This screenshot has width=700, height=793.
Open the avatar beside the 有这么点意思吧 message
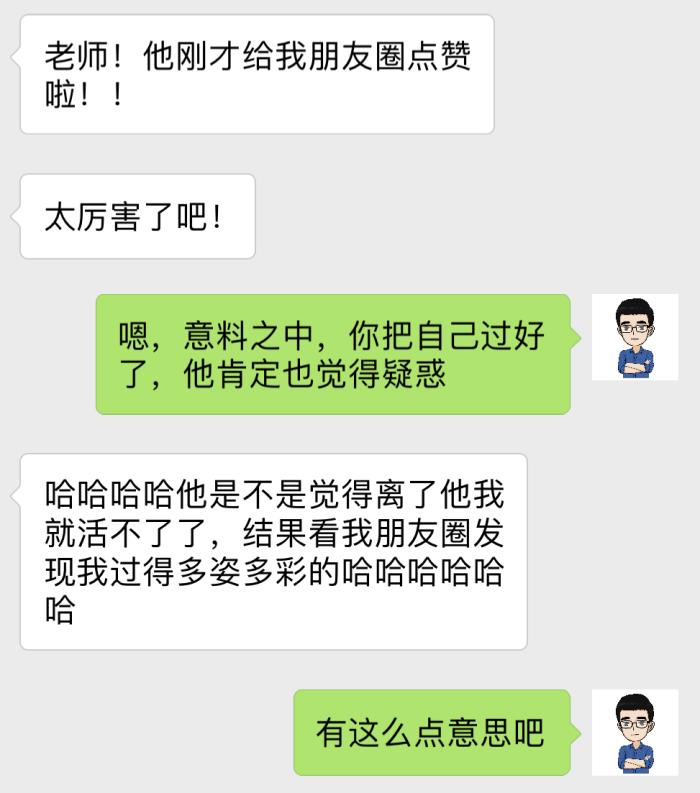pos(634,732)
